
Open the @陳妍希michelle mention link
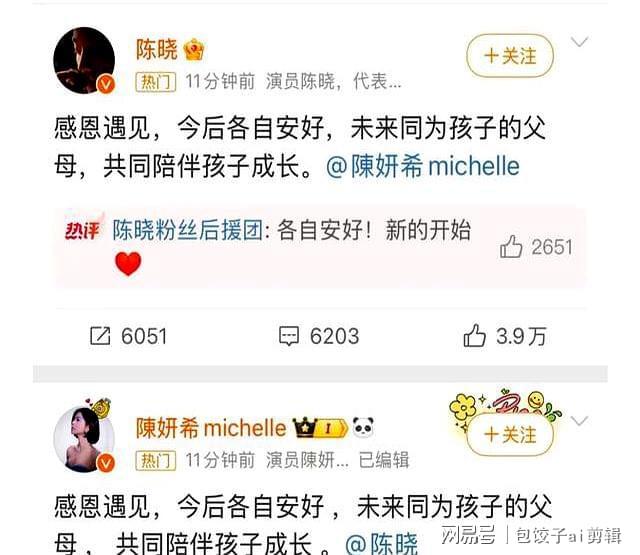tap(423, 166)
